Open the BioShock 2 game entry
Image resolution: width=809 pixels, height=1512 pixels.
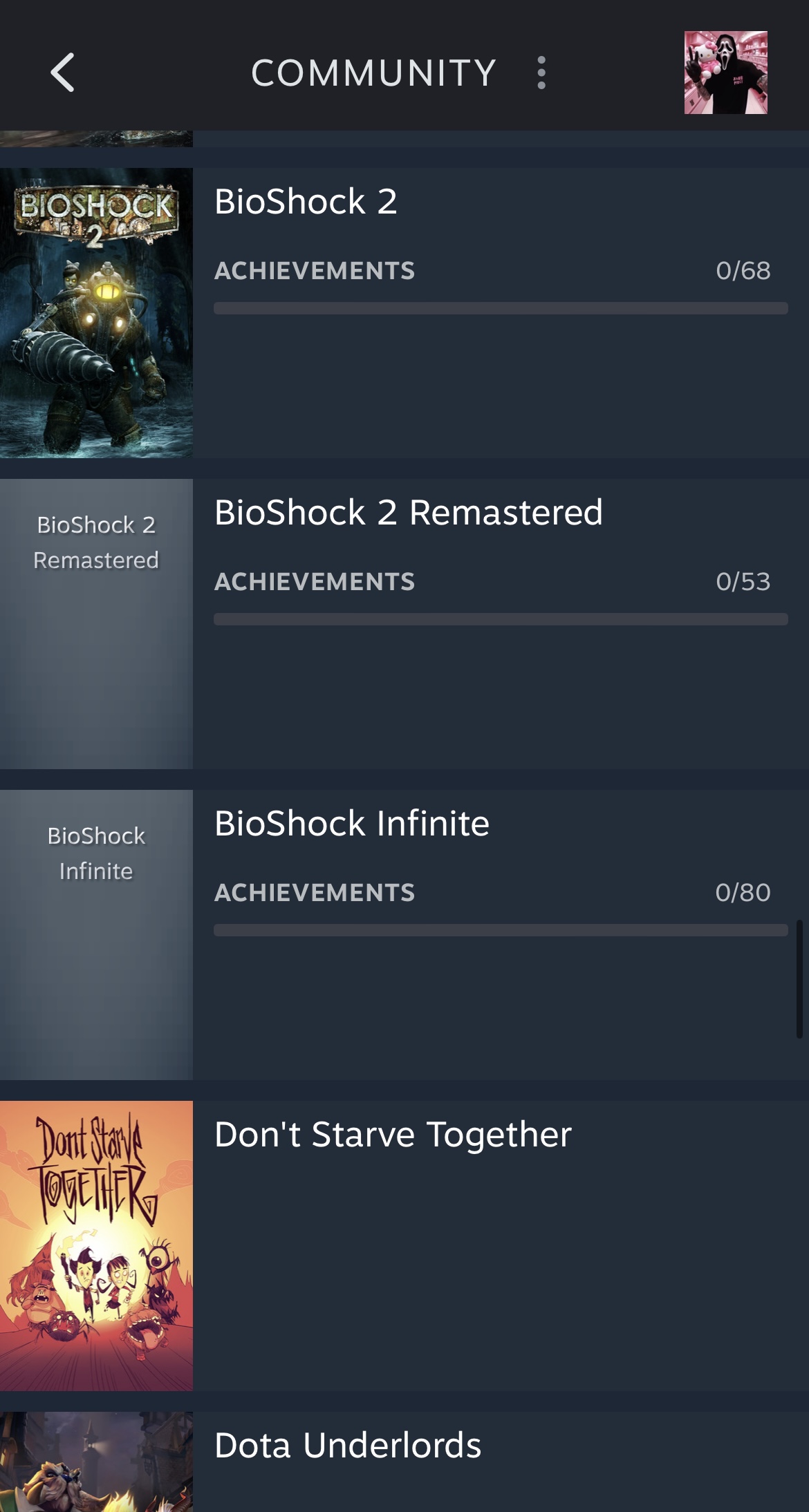point(404,313)
